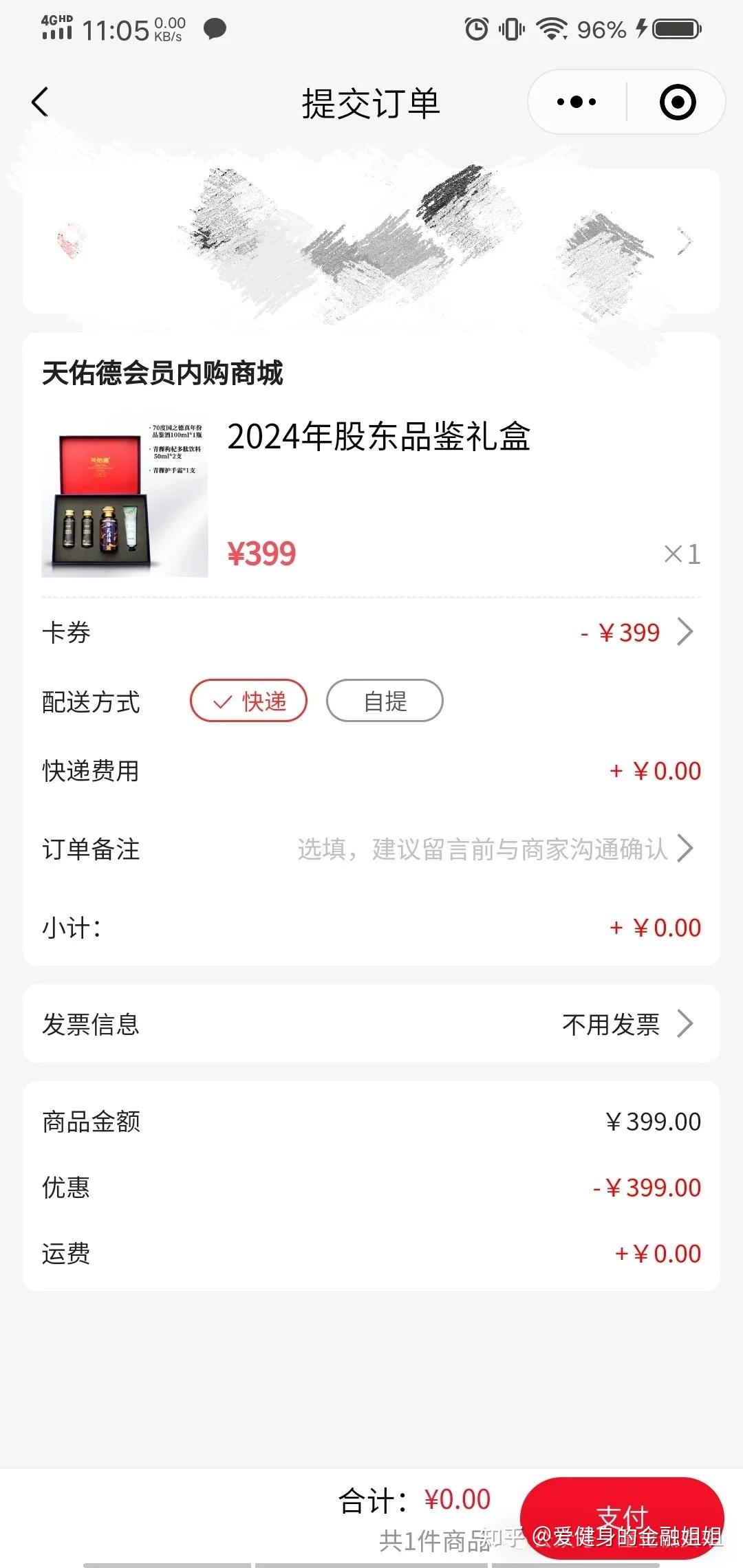The image size is (743, 1568).
Task: Open the 发票信息 invoice settings
Action: pos(371,1024)
